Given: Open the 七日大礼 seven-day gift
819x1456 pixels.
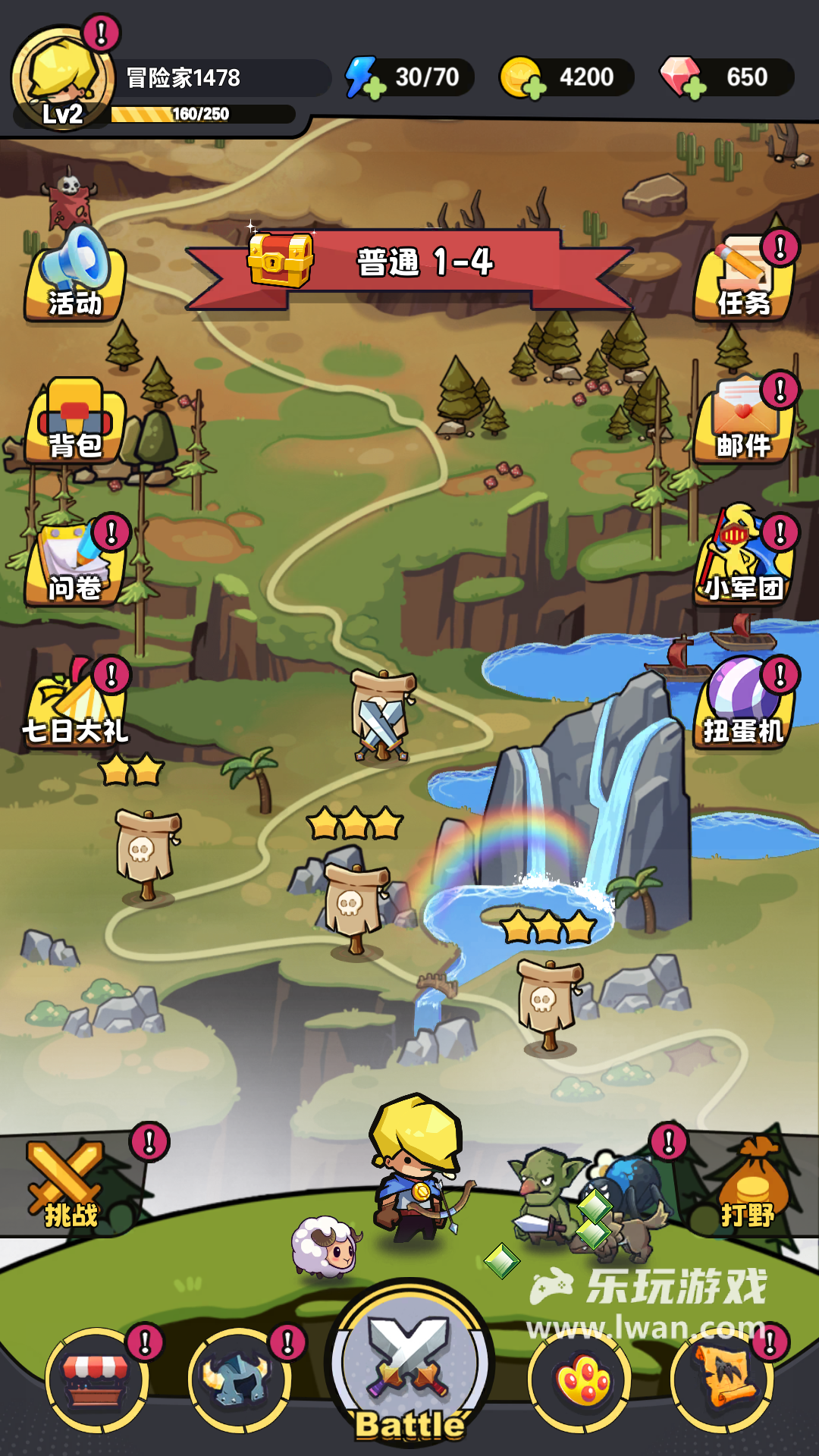Looking at the screenshot, I should (74, 705).
